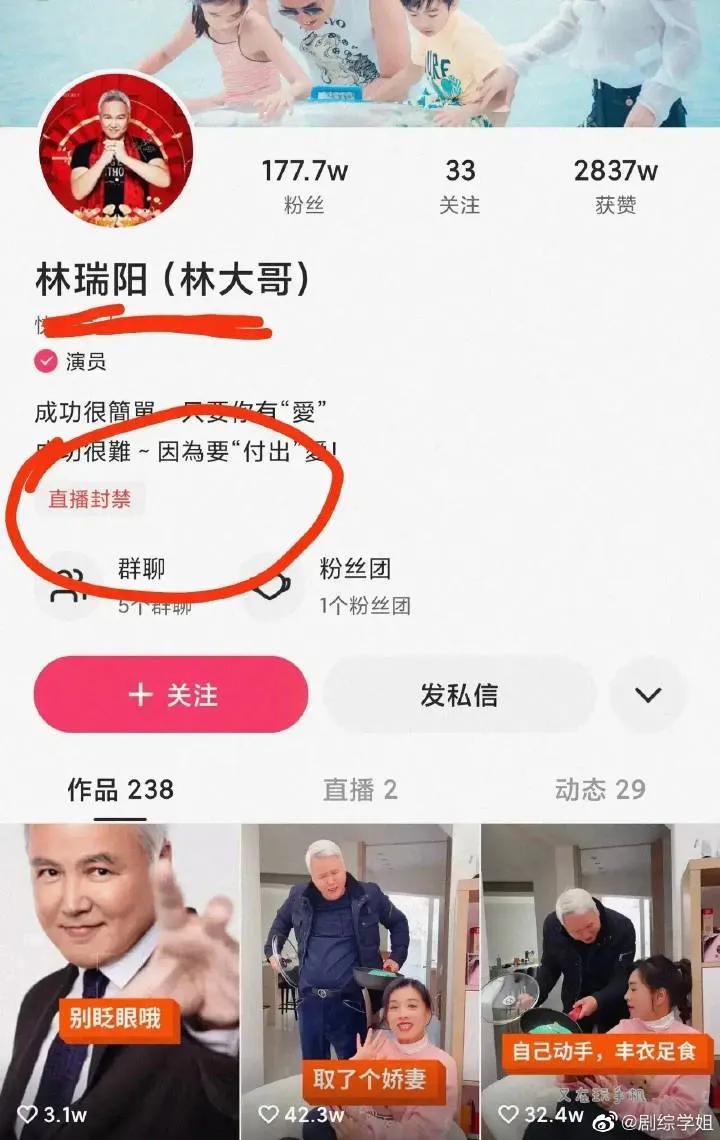
Task: Open the 群聊 group chat icon
Action: pyautogui.click(x=66, y=583)
